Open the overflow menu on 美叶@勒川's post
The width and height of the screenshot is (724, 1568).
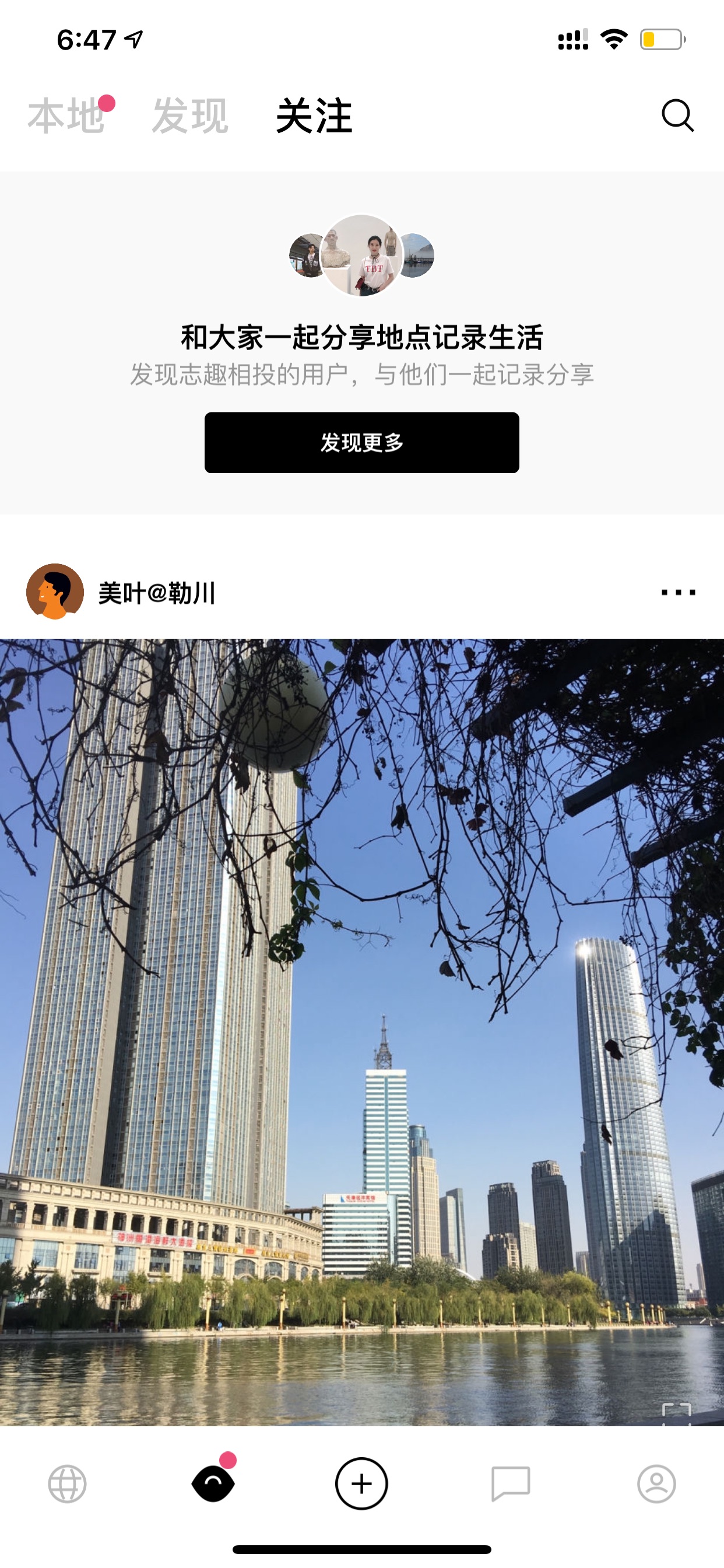tap(678, 592)
